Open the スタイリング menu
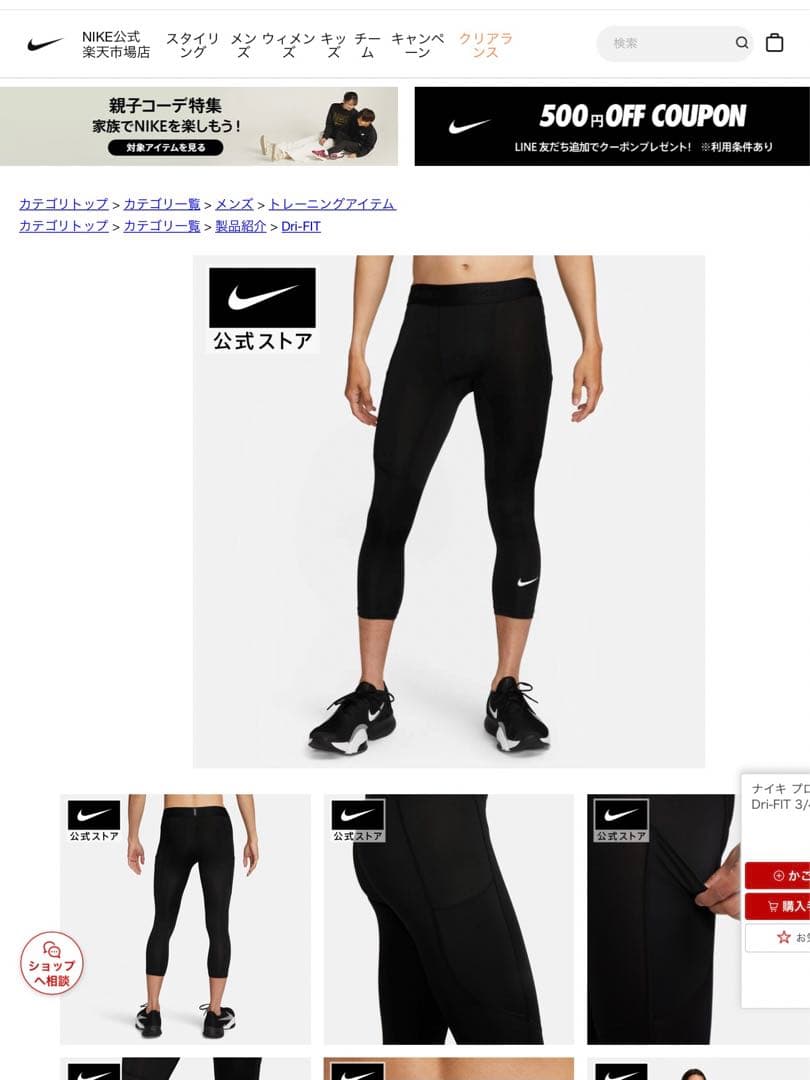The height and width of the screenshot is (1080, 810). pyautogui.click(x=192, y=45)
